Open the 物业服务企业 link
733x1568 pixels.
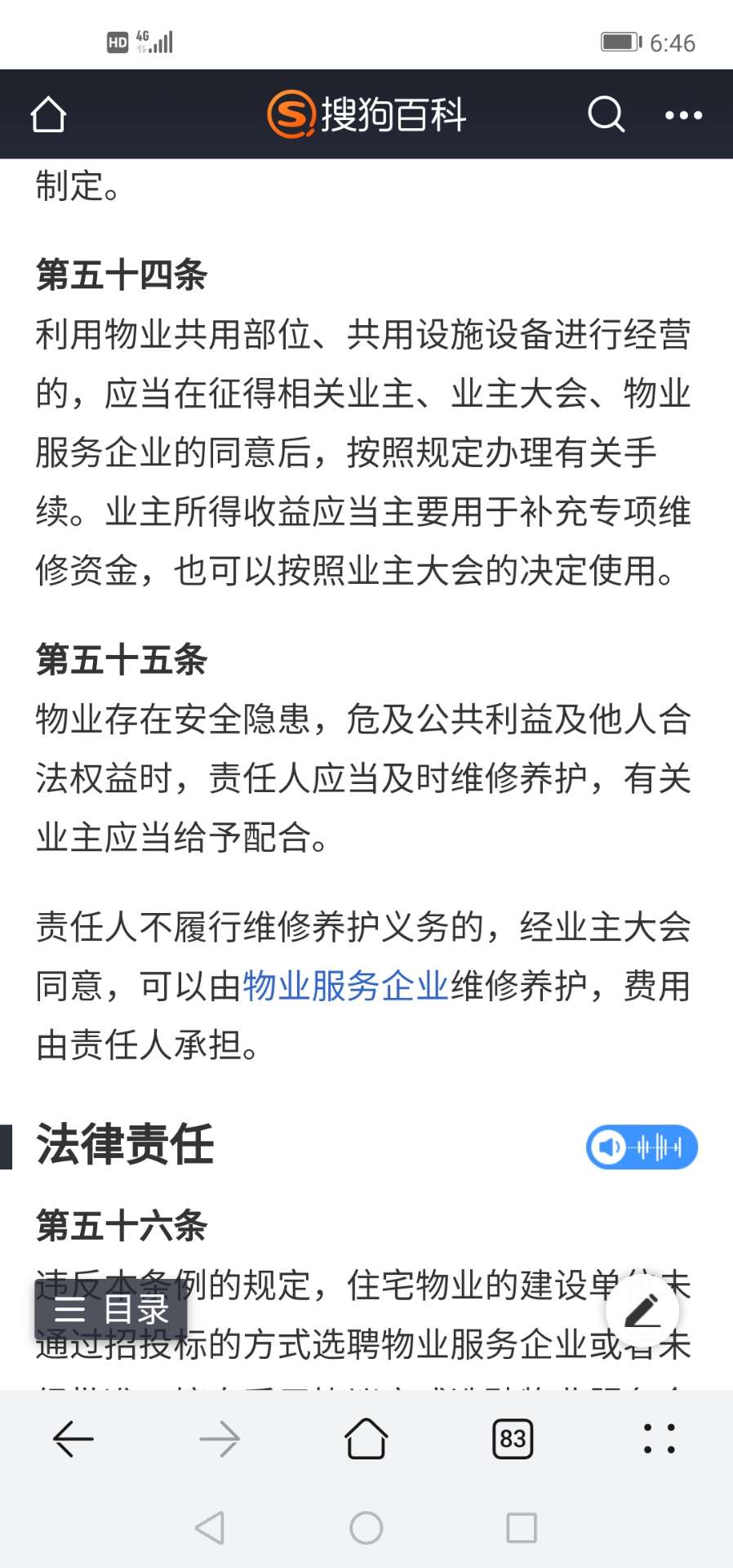[x=346, y=986]
